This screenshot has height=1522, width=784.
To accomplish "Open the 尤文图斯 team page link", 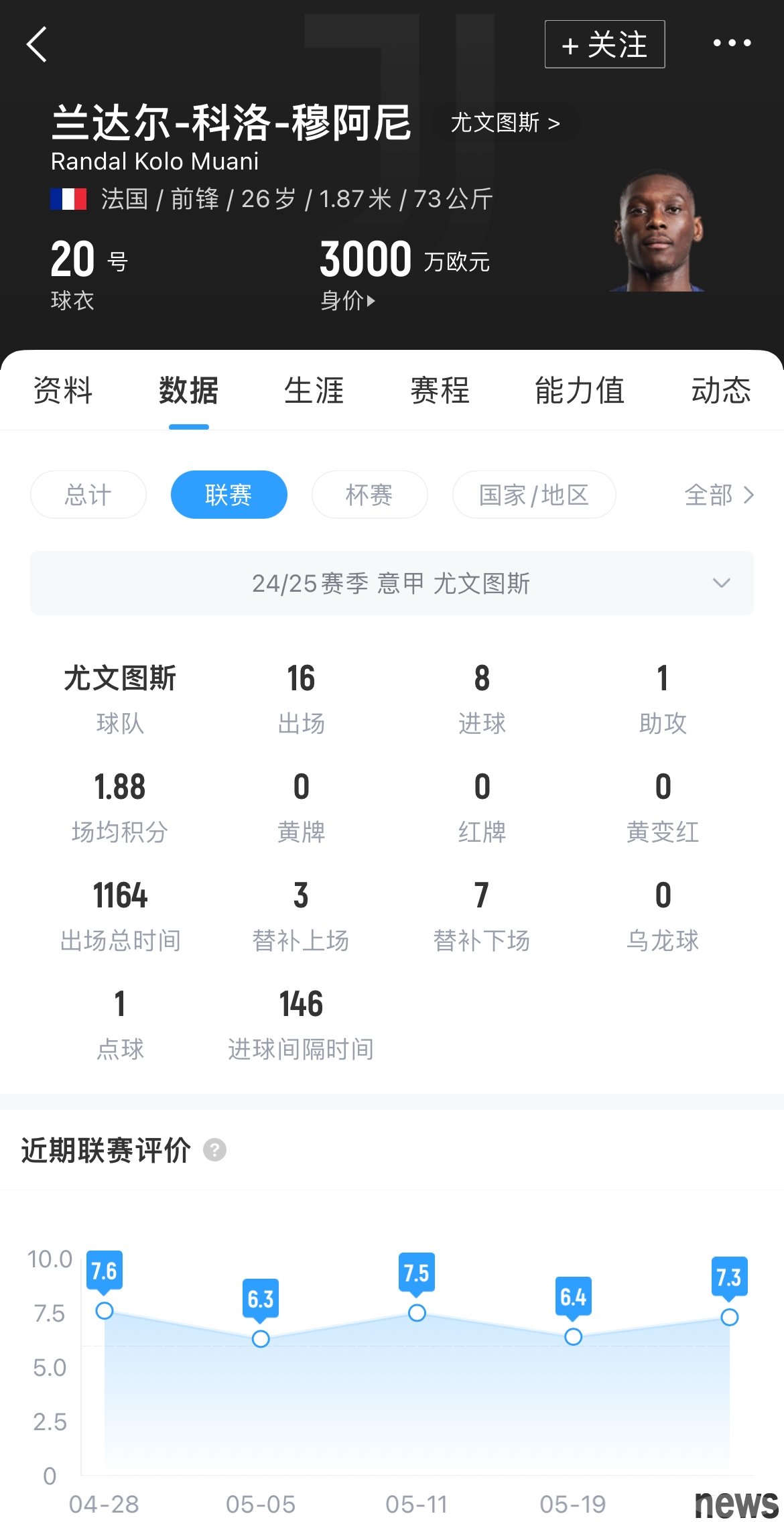I will [x=505, y=123].
